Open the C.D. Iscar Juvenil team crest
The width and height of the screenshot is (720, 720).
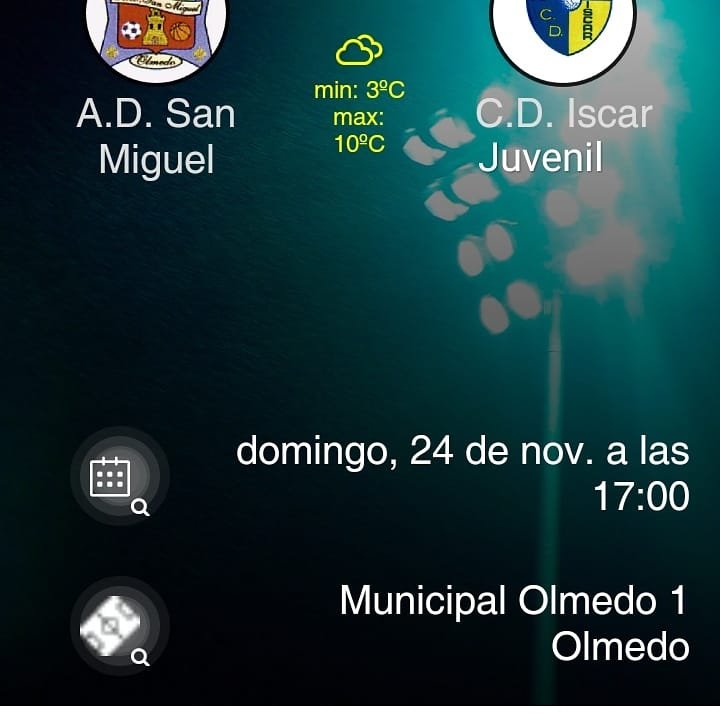(564, 32)
